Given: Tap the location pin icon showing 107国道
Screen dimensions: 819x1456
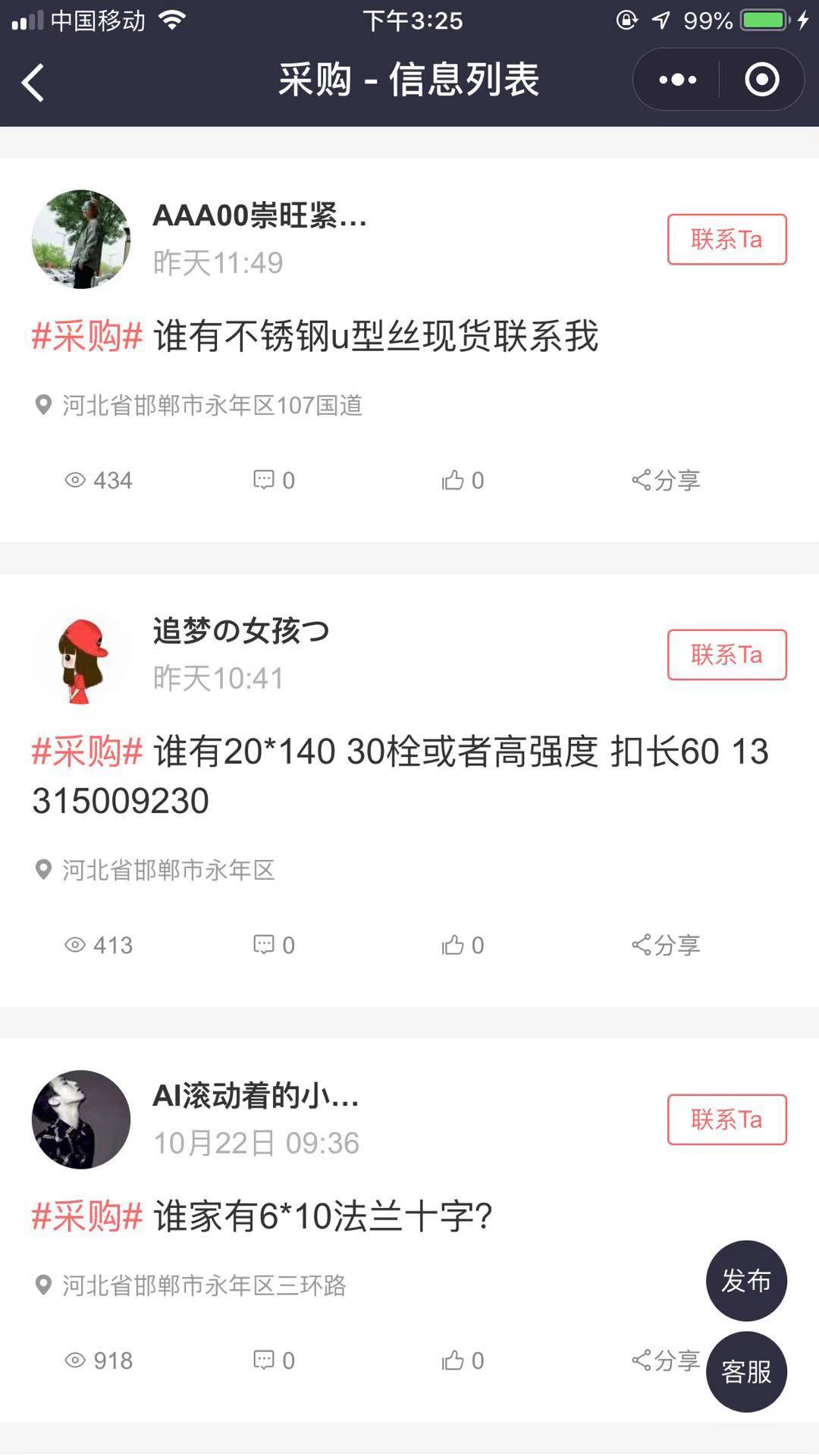Looking at the screenshot, I should [x=45, y=405].
